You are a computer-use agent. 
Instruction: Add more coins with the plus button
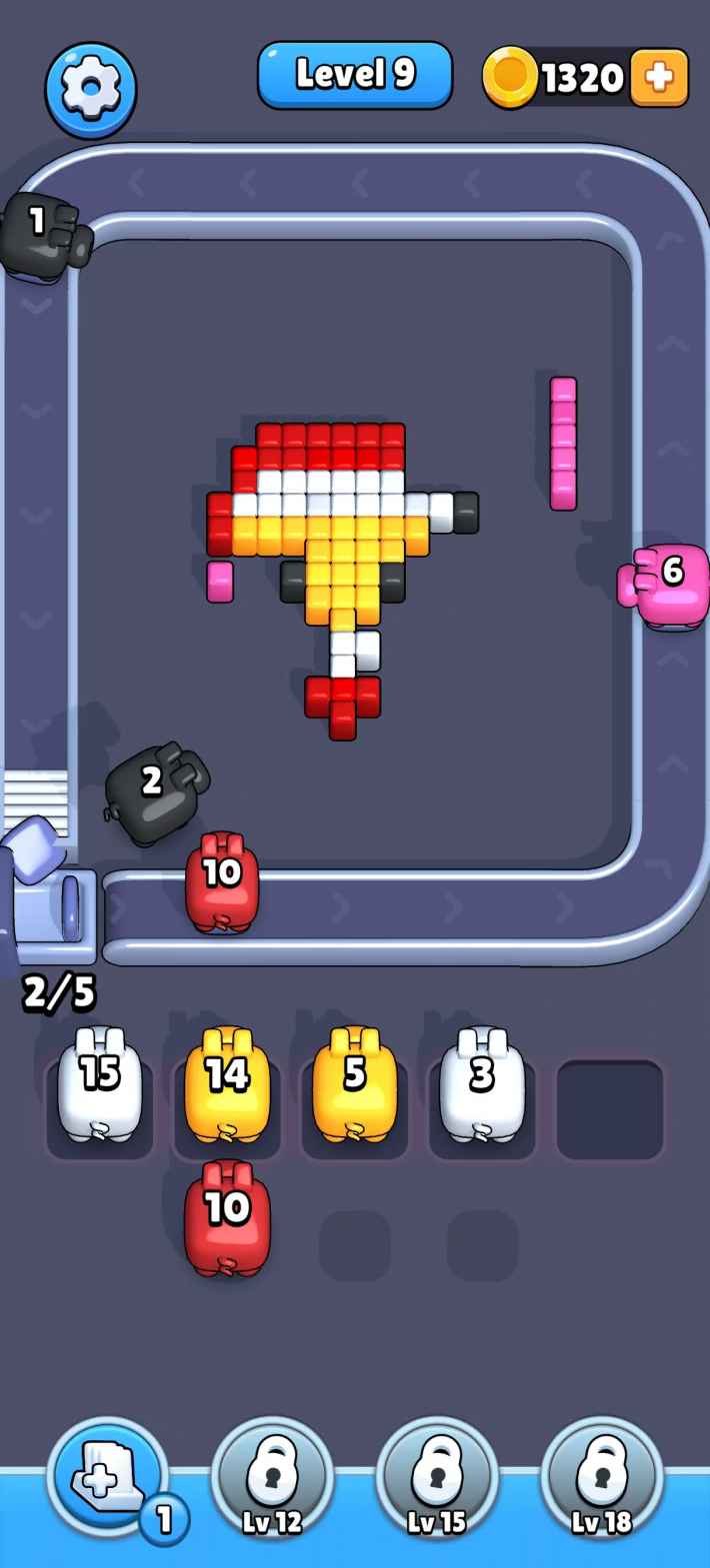point(660,77)
